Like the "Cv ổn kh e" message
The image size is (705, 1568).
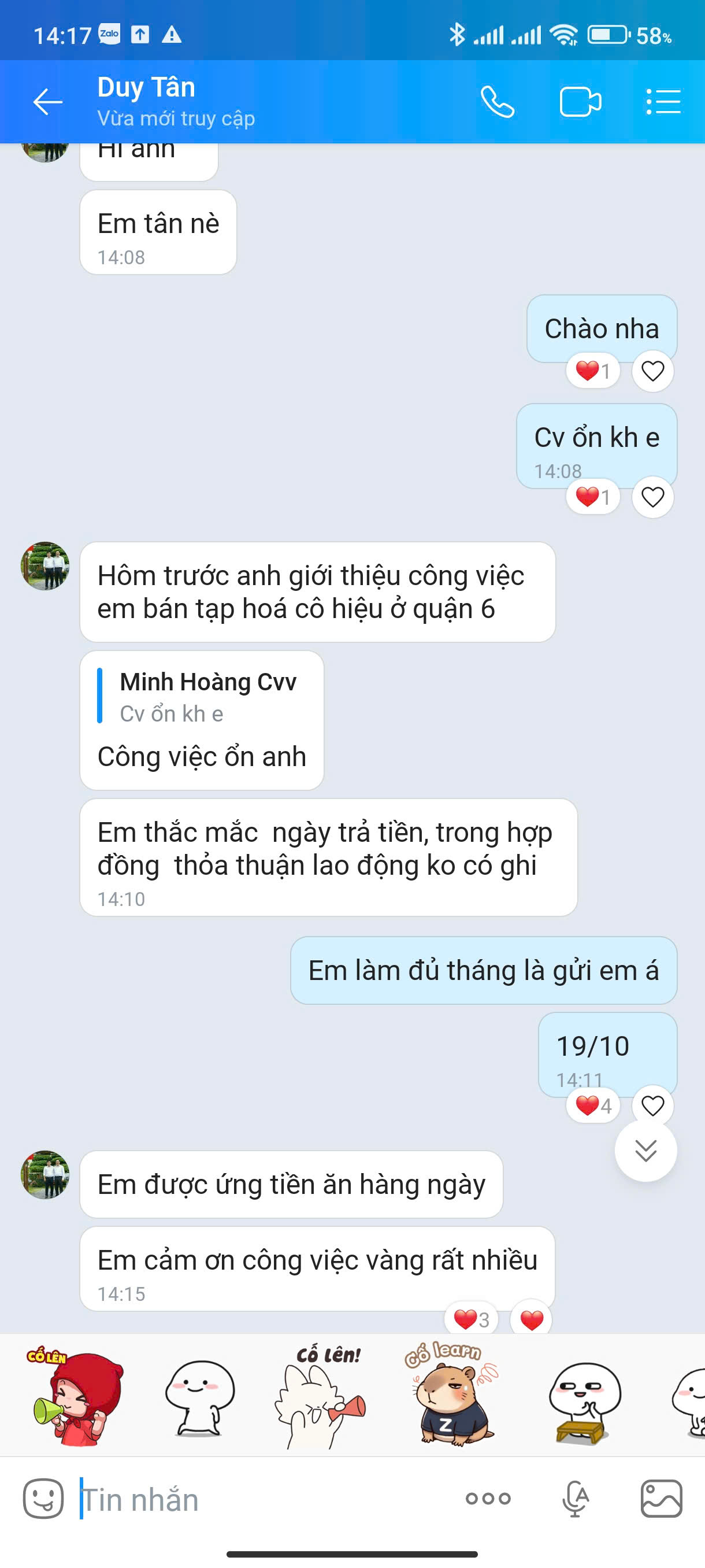pyautogui.click(x=652, y=497)
